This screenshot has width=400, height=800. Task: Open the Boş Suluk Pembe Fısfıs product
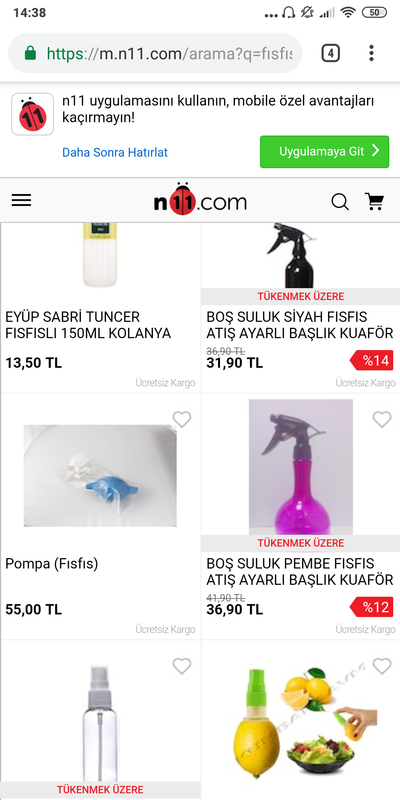[301, 516]
